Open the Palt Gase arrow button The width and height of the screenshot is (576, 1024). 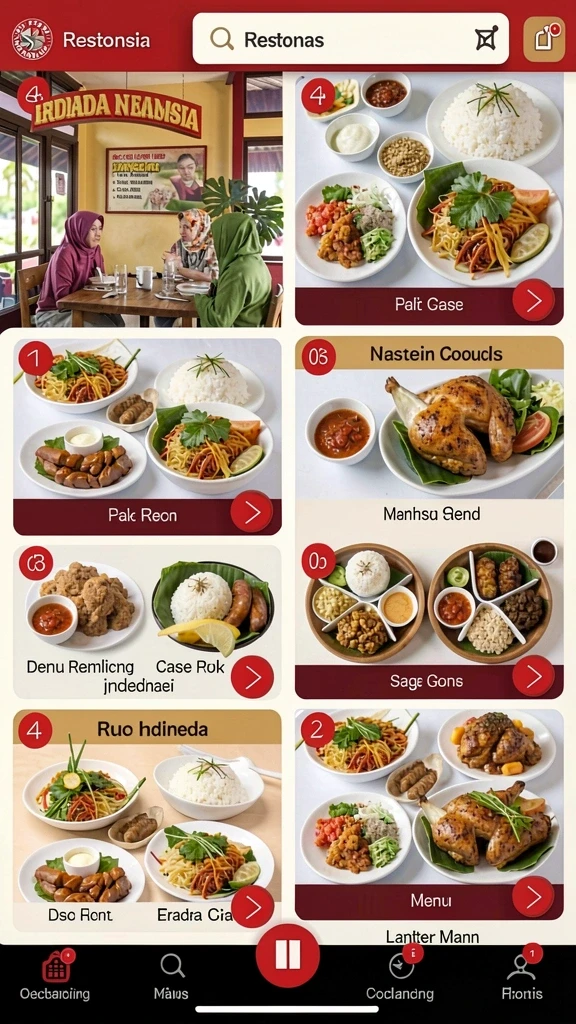534,300
